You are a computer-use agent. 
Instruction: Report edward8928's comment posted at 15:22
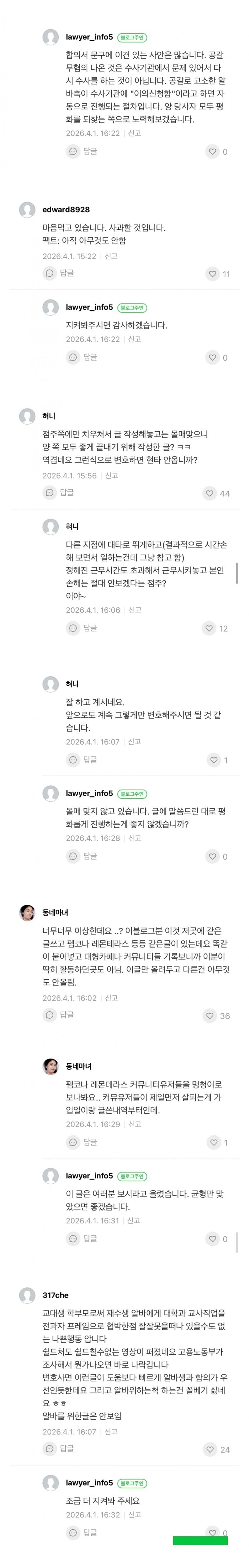click(111, 256)
